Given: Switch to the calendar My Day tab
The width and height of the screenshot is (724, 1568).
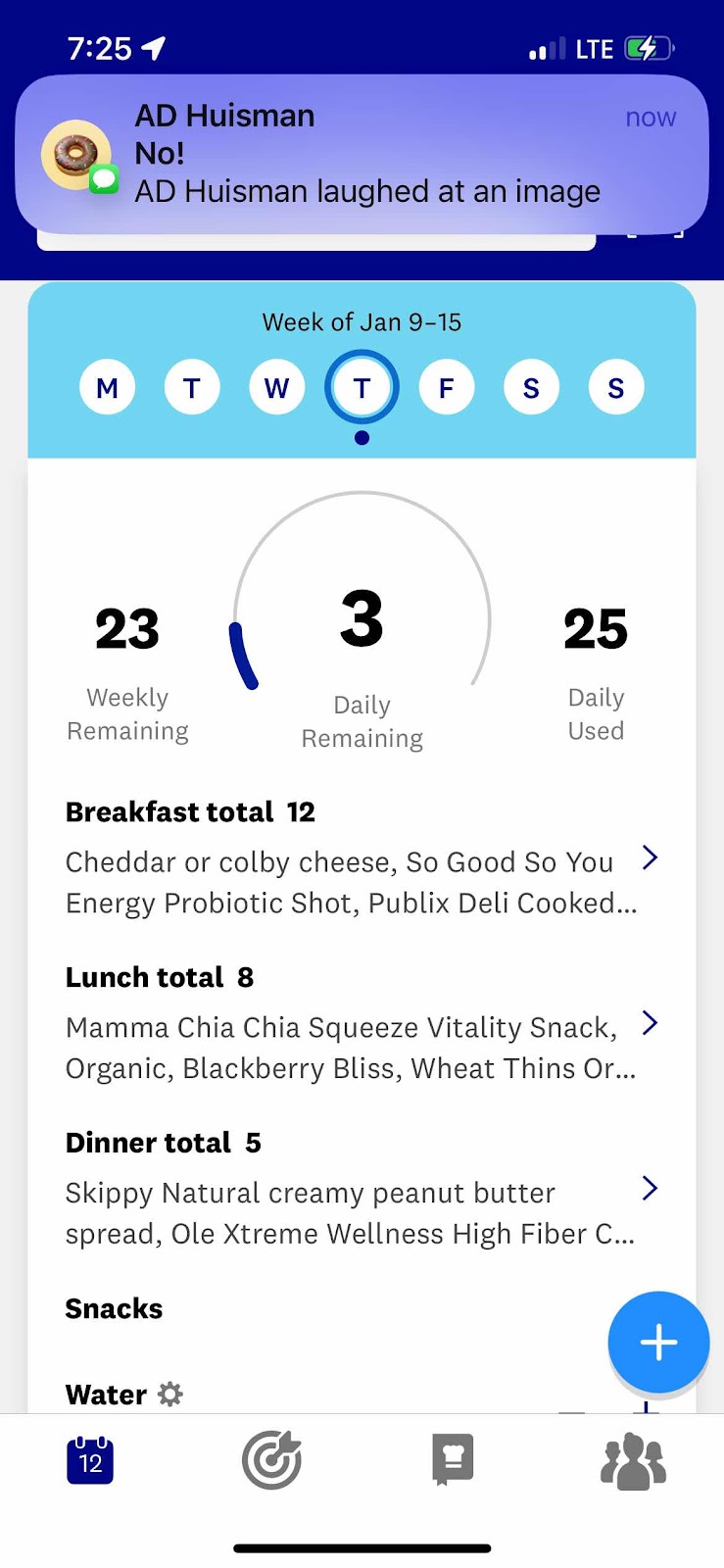Looking at the screenshot, I should point(90,1461).
